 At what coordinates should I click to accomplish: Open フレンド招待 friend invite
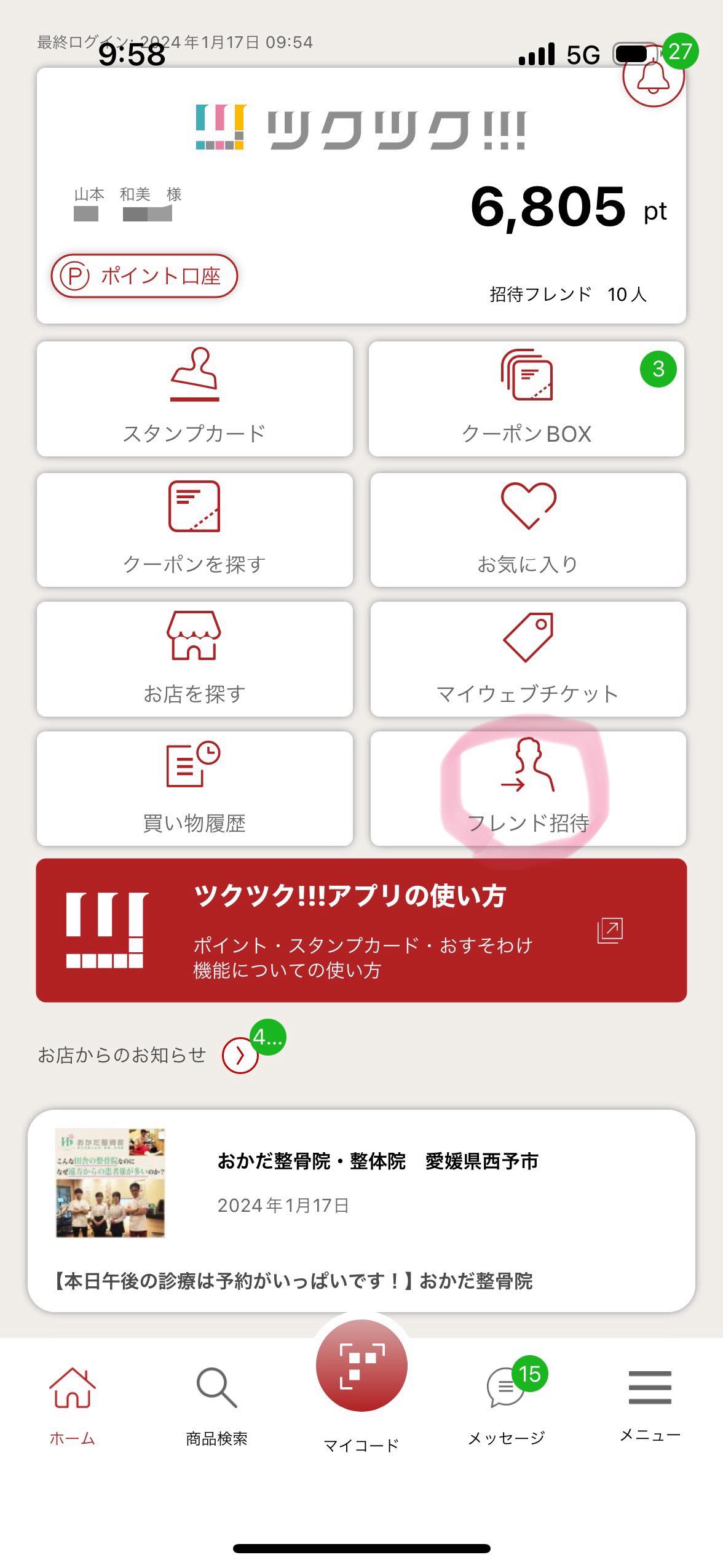(x=527, y=788)
